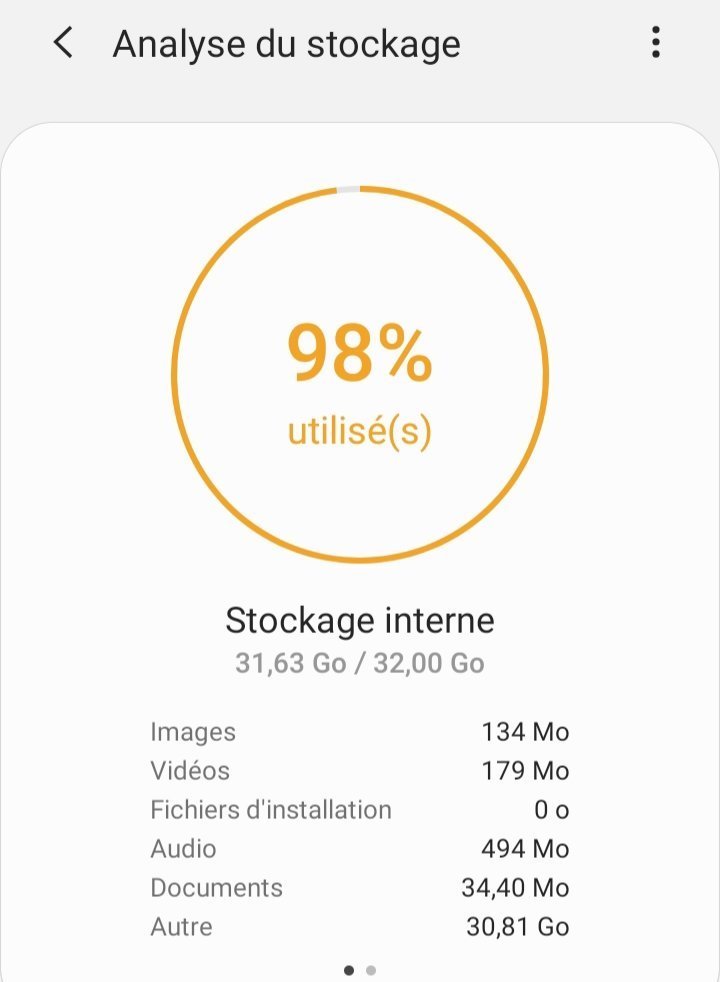720x982 pixels.
Task: Go back from Analyse du stockage
Action: tap(63, 44)
